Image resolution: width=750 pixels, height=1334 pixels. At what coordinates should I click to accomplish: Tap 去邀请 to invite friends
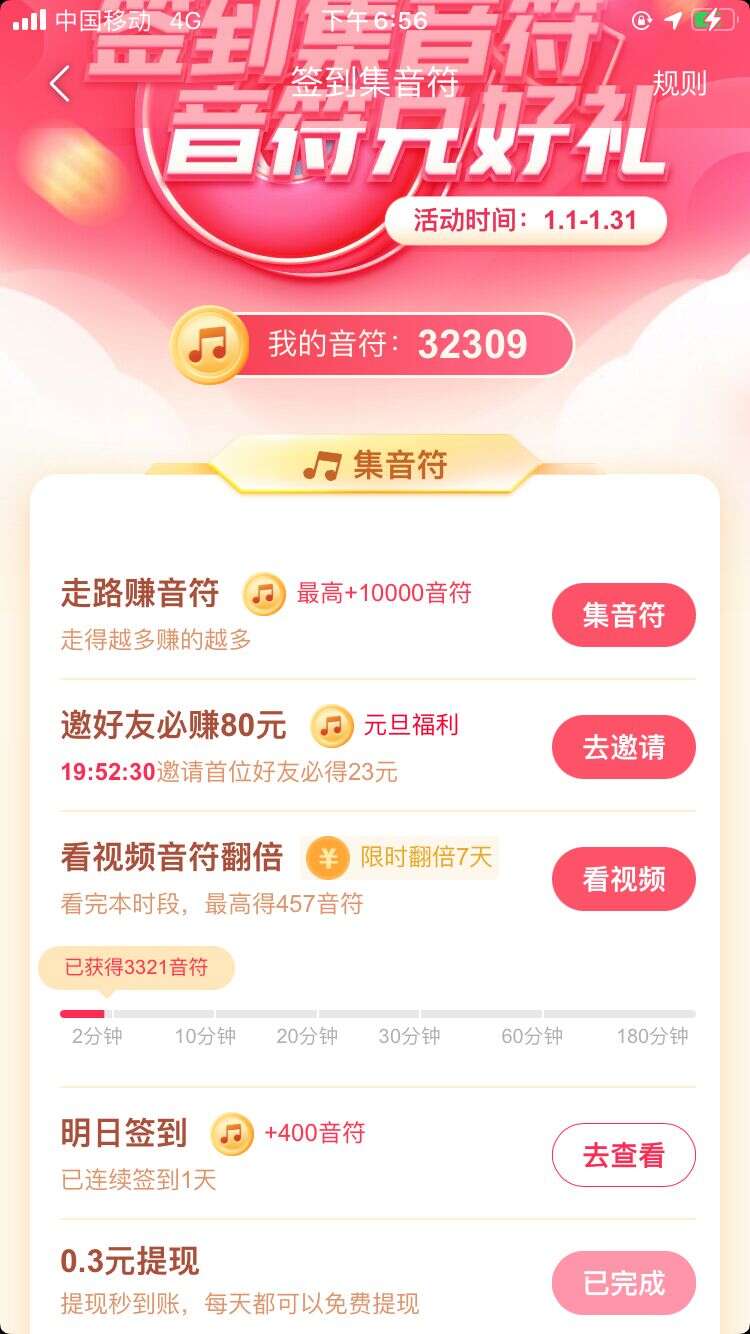coord(623,747)
